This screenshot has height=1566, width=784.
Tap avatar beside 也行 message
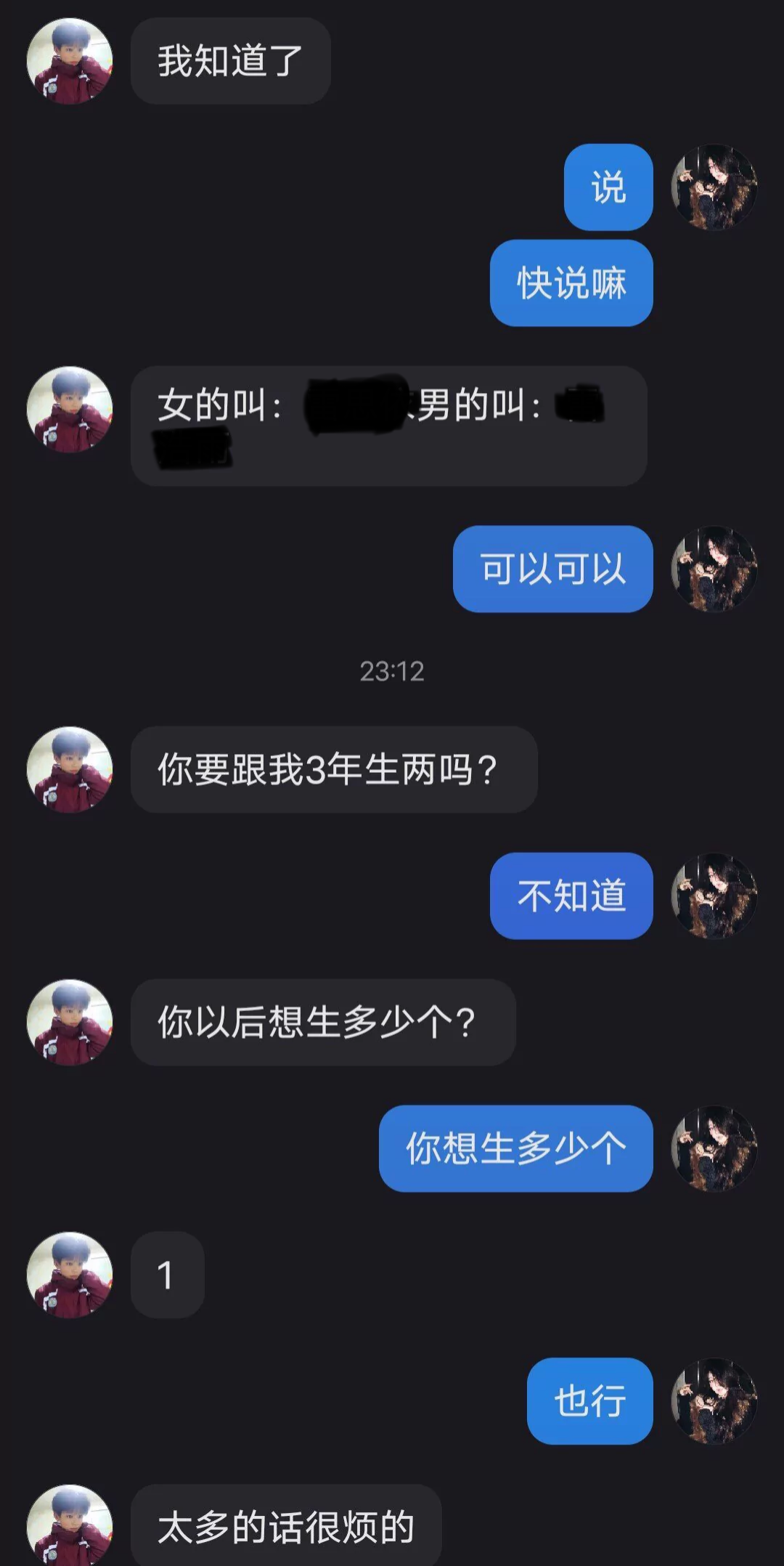point(714,1401)
